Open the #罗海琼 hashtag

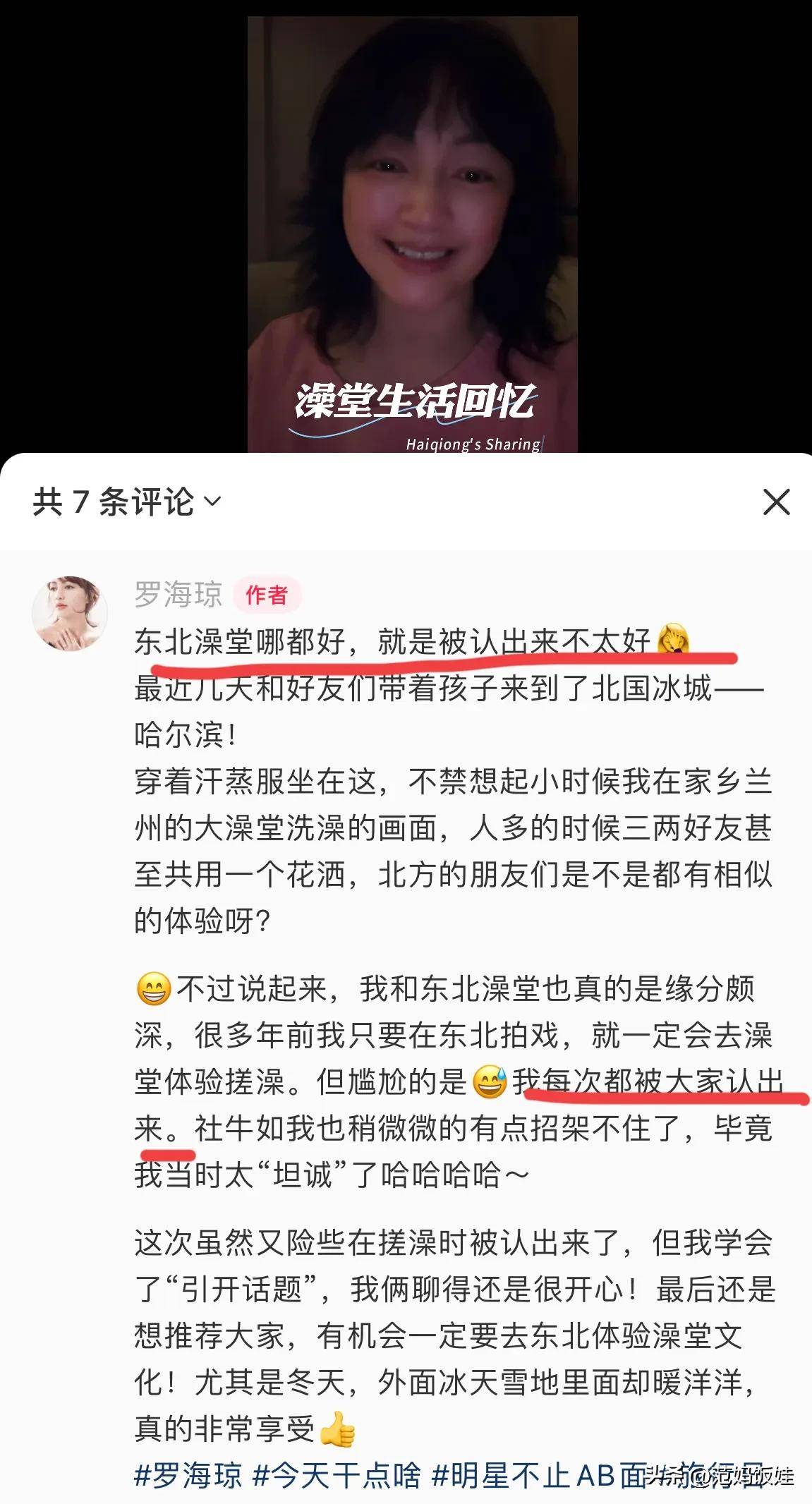(188, 1475)
